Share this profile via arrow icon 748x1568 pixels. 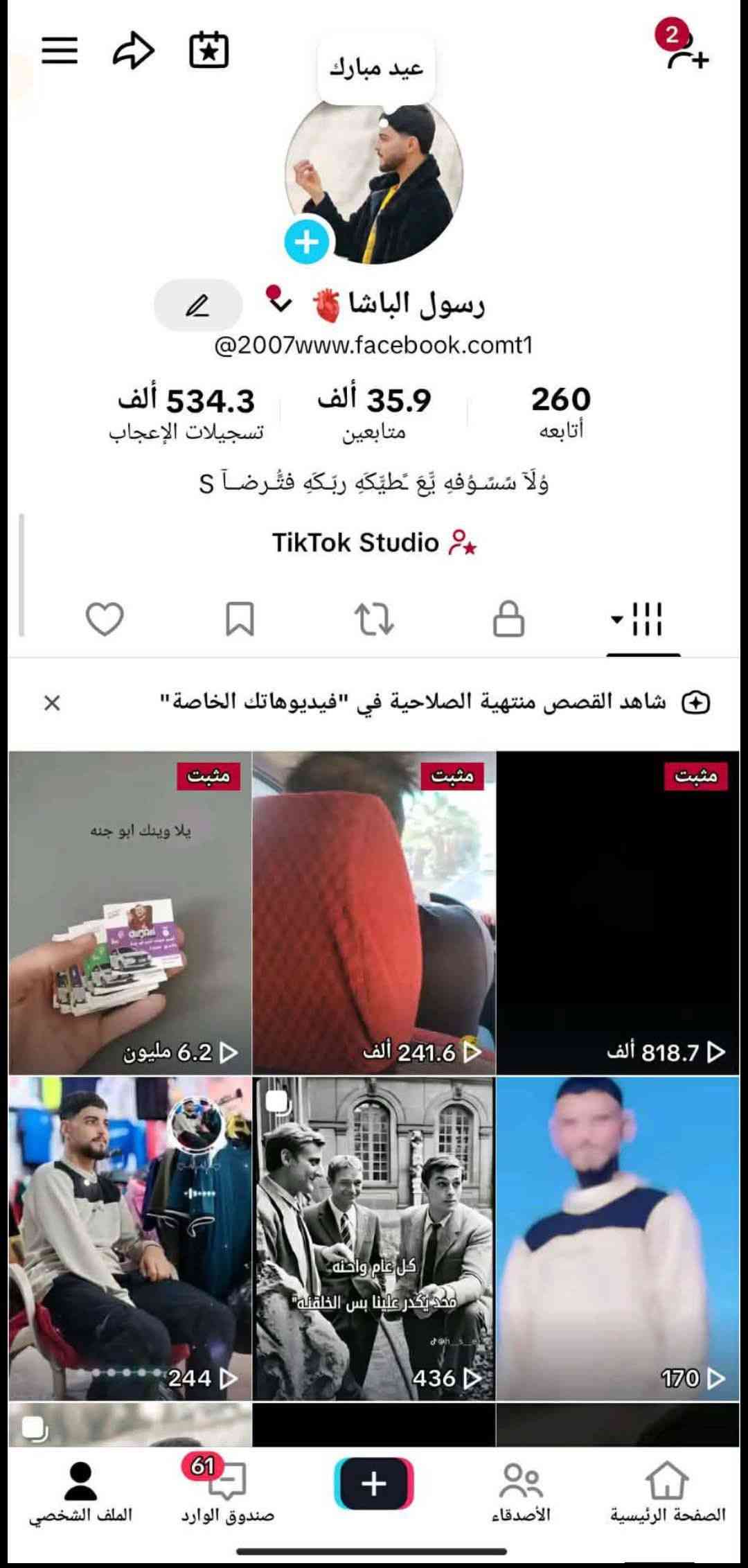point(133,51)
